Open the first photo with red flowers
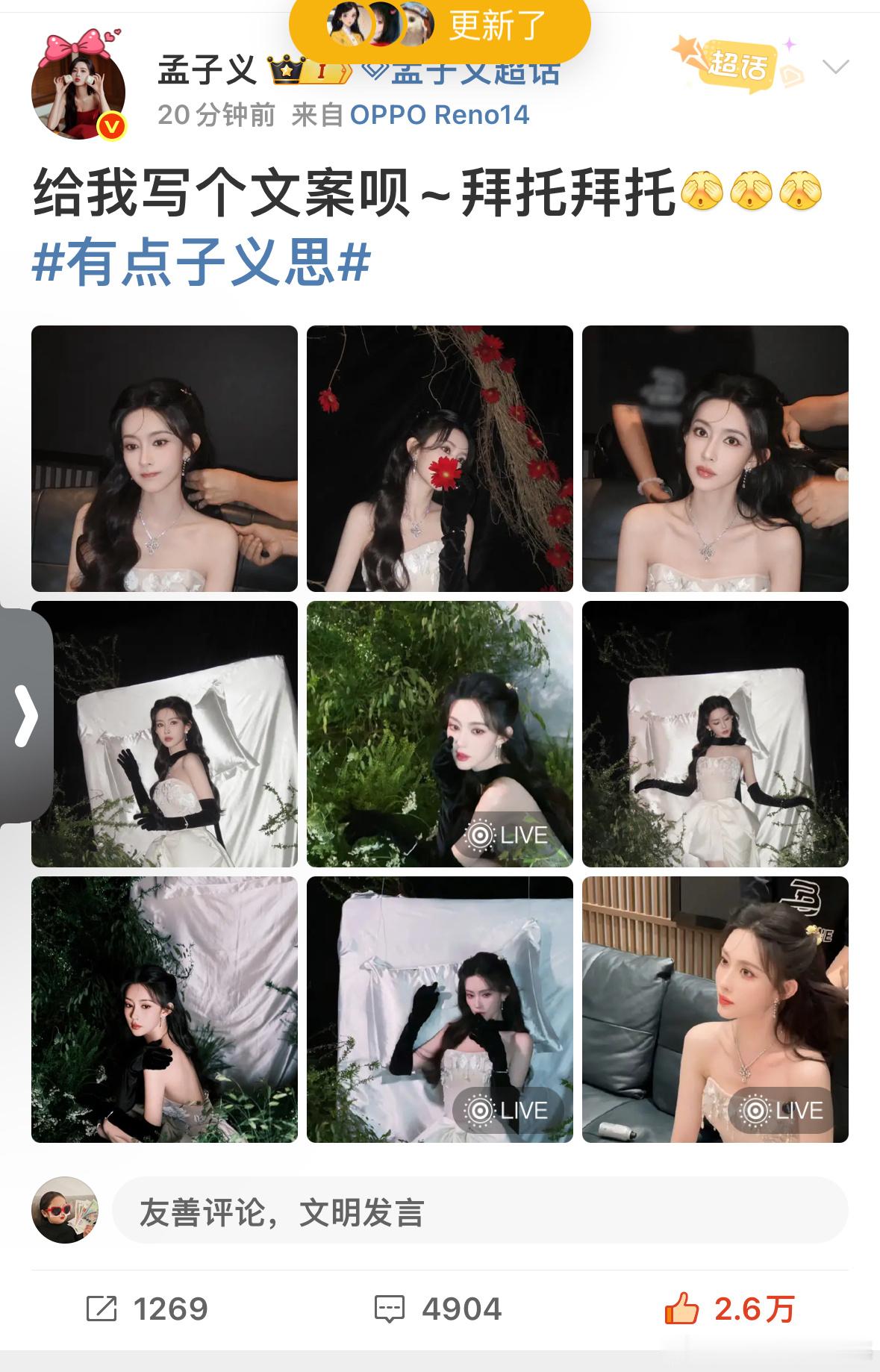This screenshot has height=1372, width=880. (x=440, y=459)
